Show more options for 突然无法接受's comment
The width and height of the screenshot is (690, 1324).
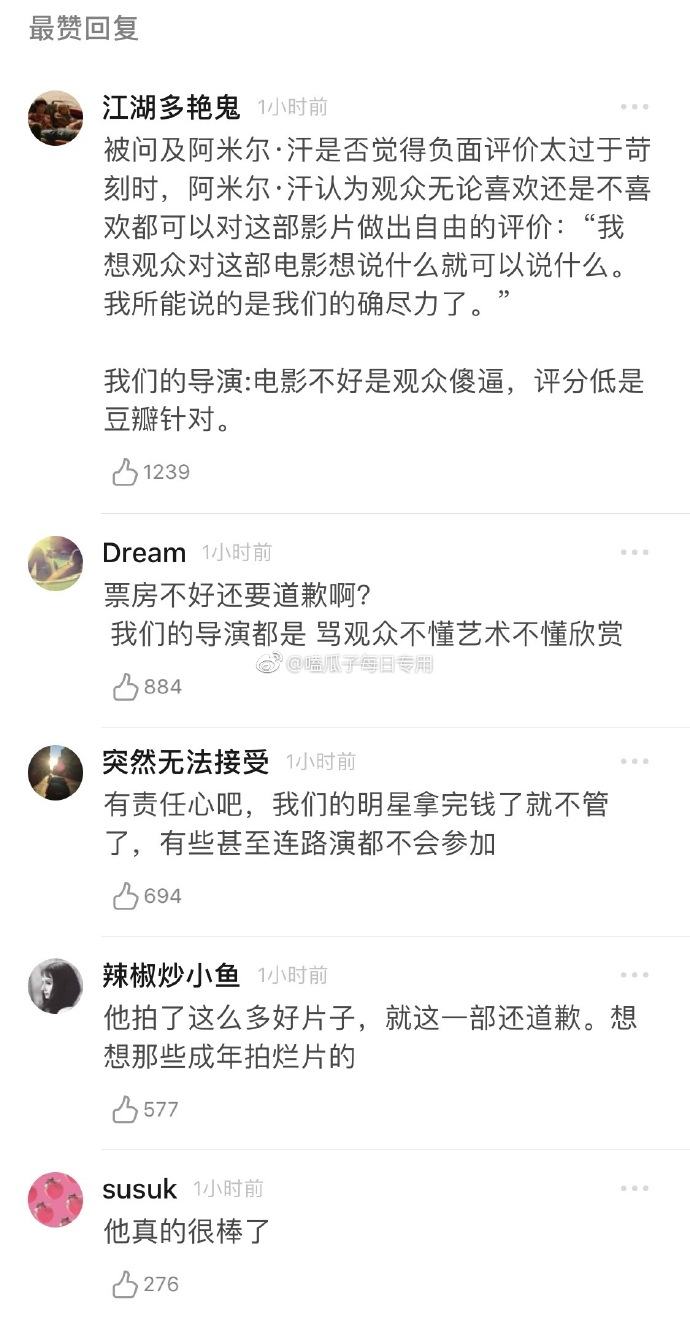click(x=634, y=762)
